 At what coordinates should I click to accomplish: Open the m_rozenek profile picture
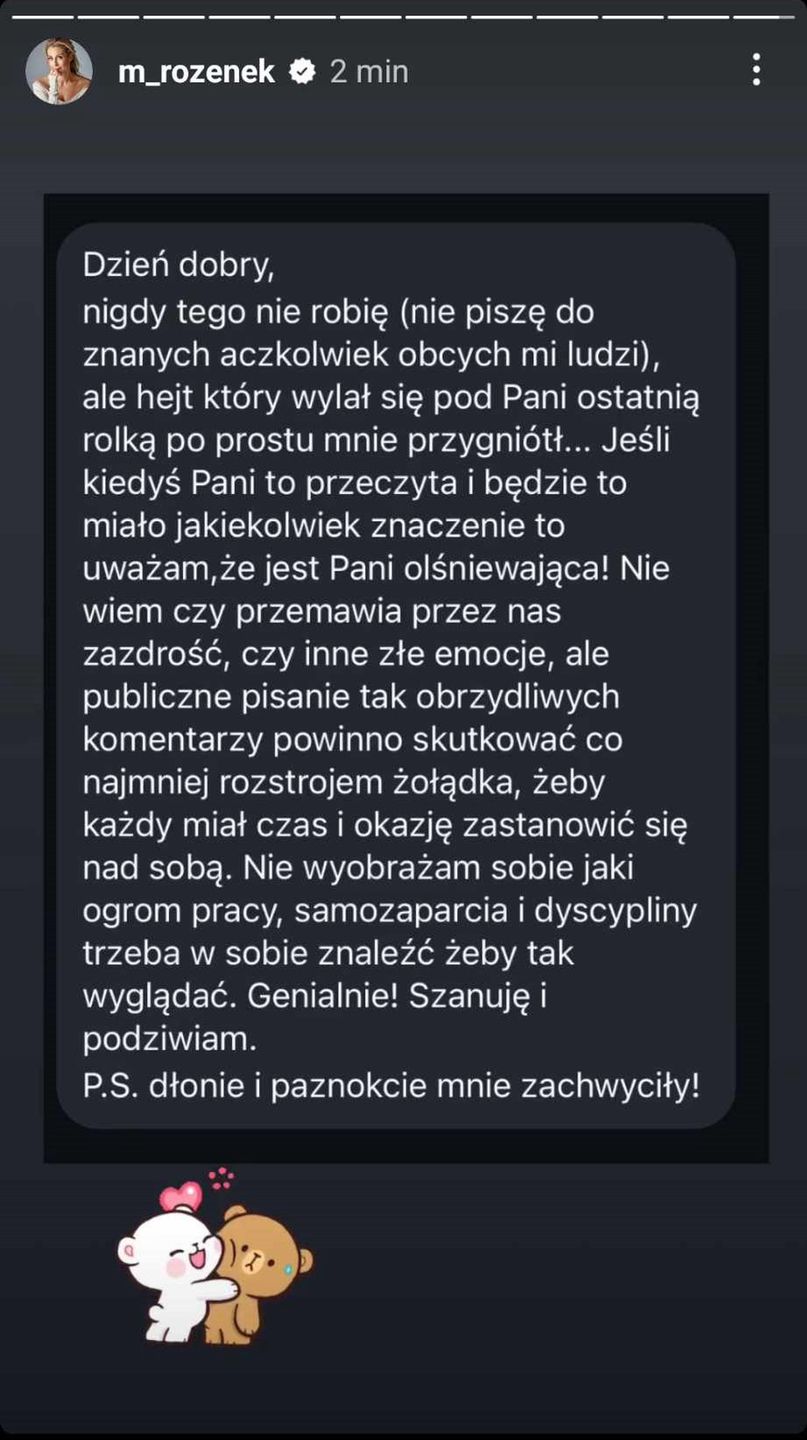59,71
